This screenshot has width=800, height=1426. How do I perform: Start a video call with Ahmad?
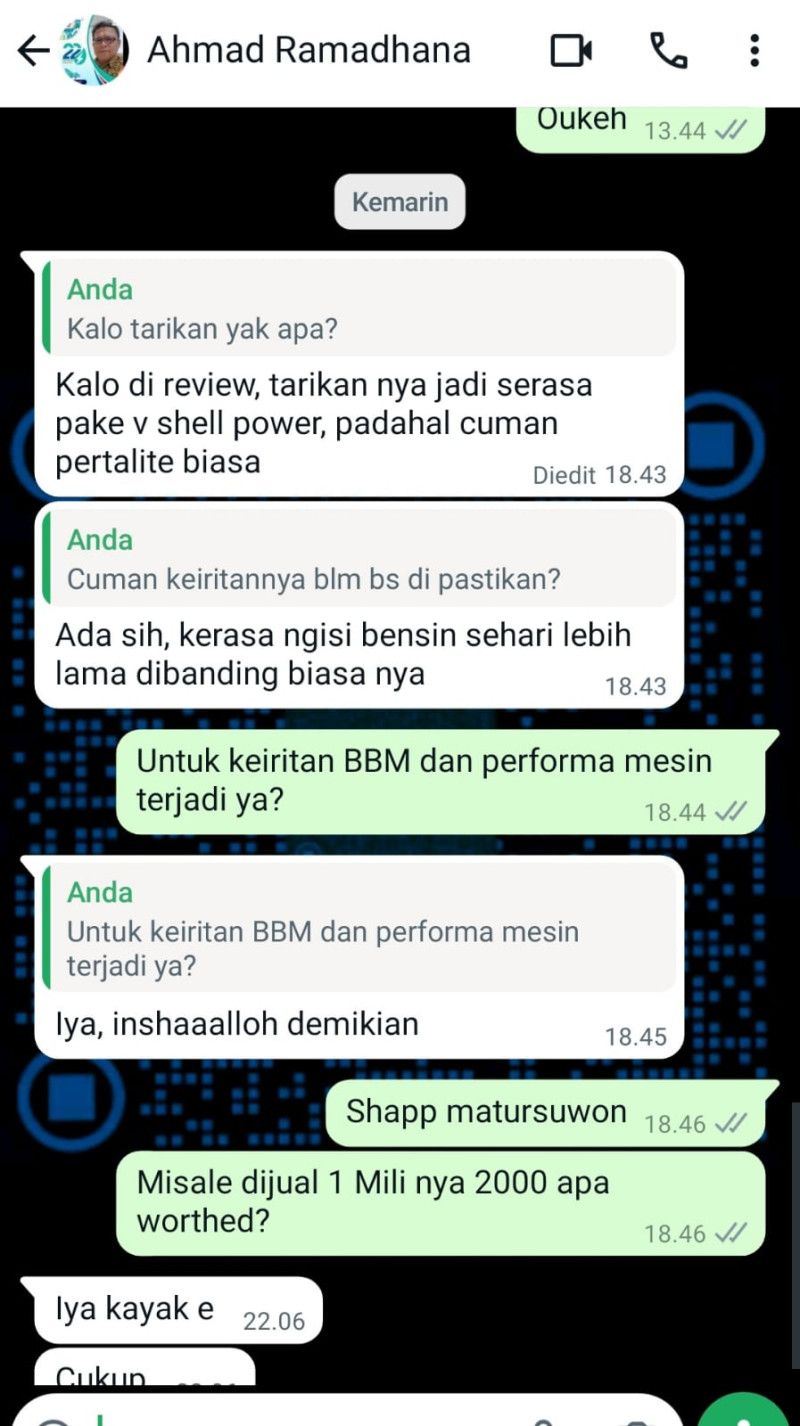click(572, 51)
